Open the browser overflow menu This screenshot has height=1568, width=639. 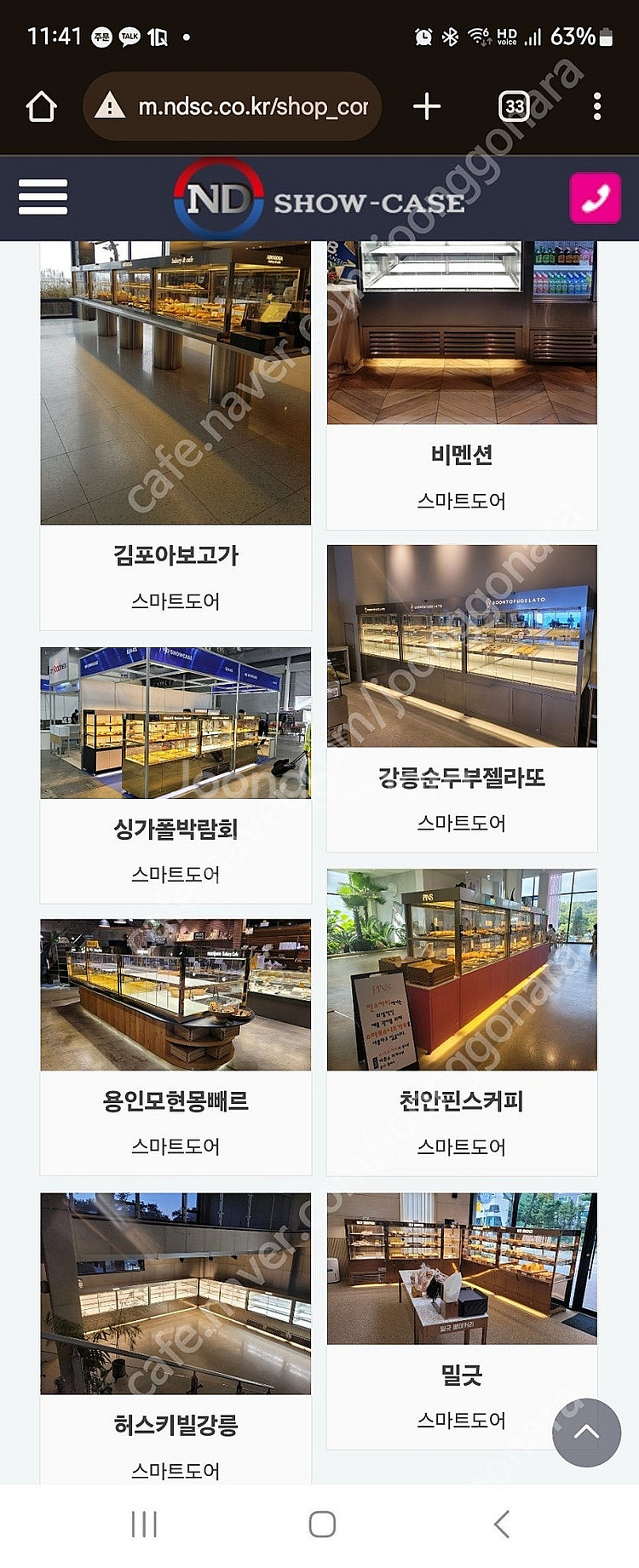[596, 106]
